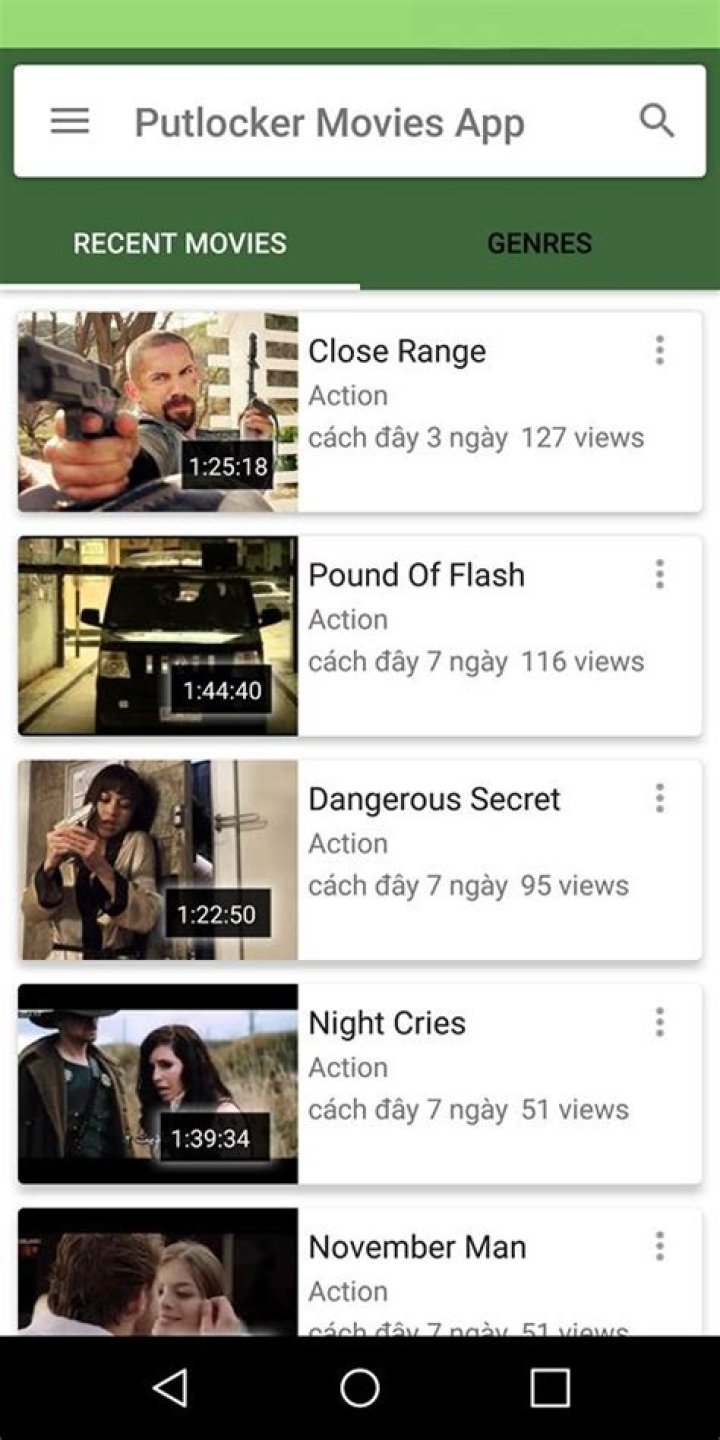Go back with the system back button
Image resolution: width=720 pixels, height=1440 pixels.
click(170, 1388)
